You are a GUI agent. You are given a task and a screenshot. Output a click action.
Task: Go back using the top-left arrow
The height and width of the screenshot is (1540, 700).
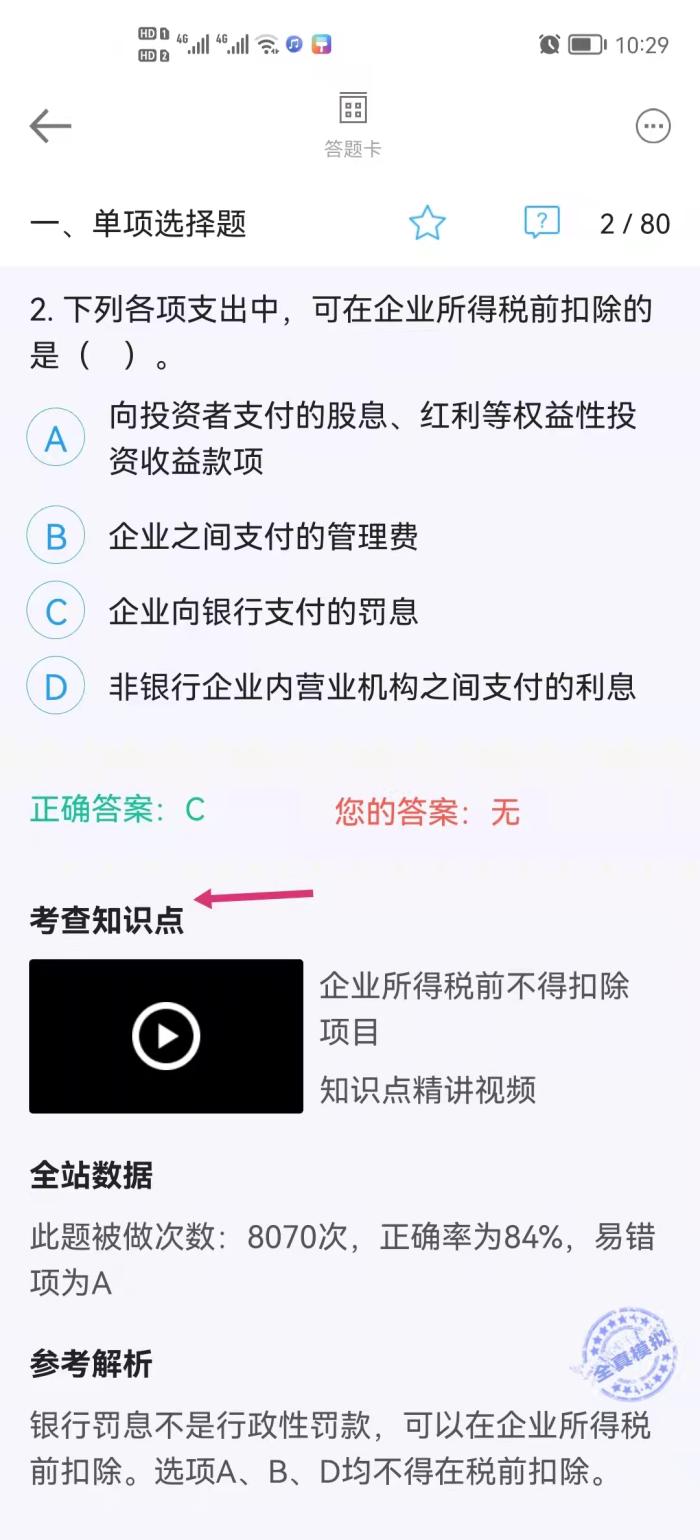[x=50, y=126]
